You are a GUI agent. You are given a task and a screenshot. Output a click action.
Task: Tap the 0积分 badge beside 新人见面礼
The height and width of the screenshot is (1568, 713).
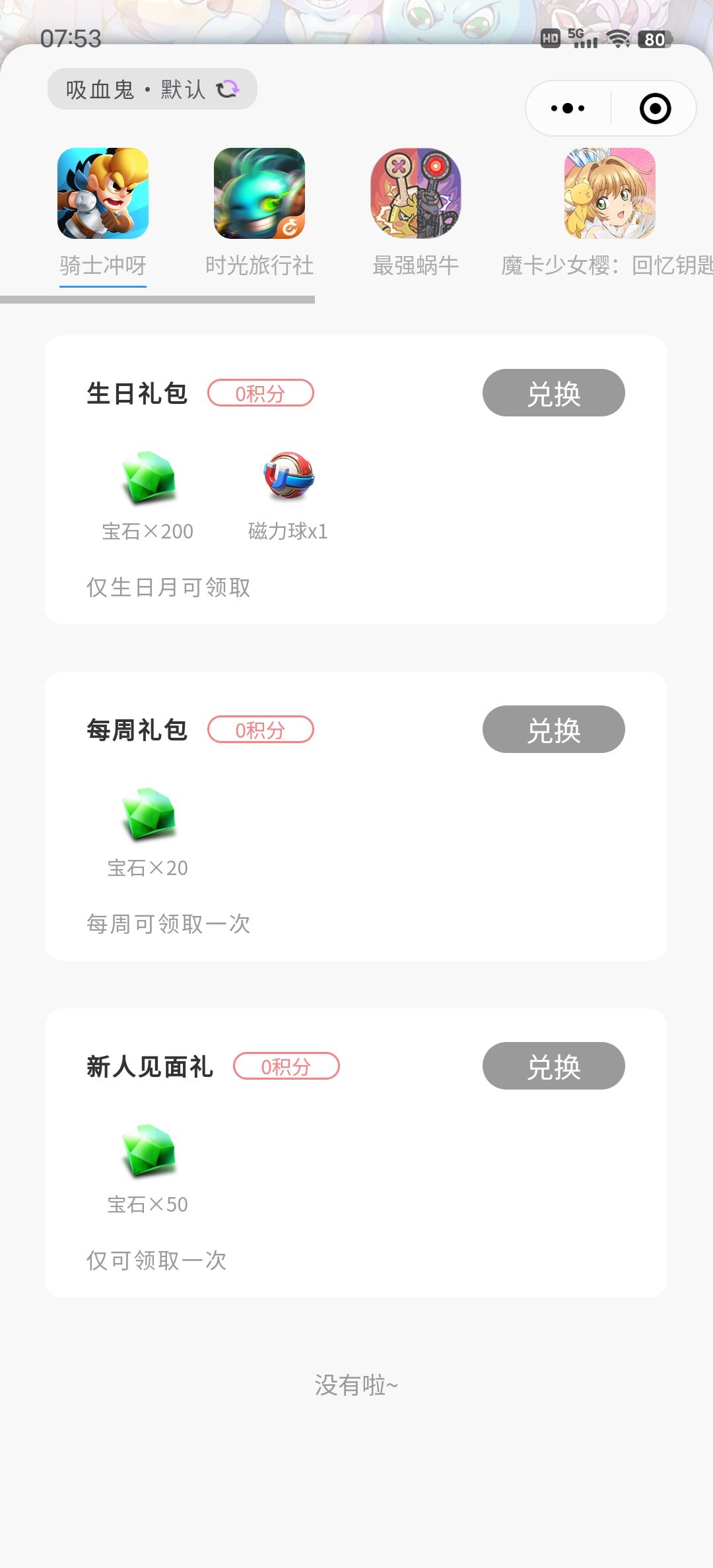point(287,1066)
